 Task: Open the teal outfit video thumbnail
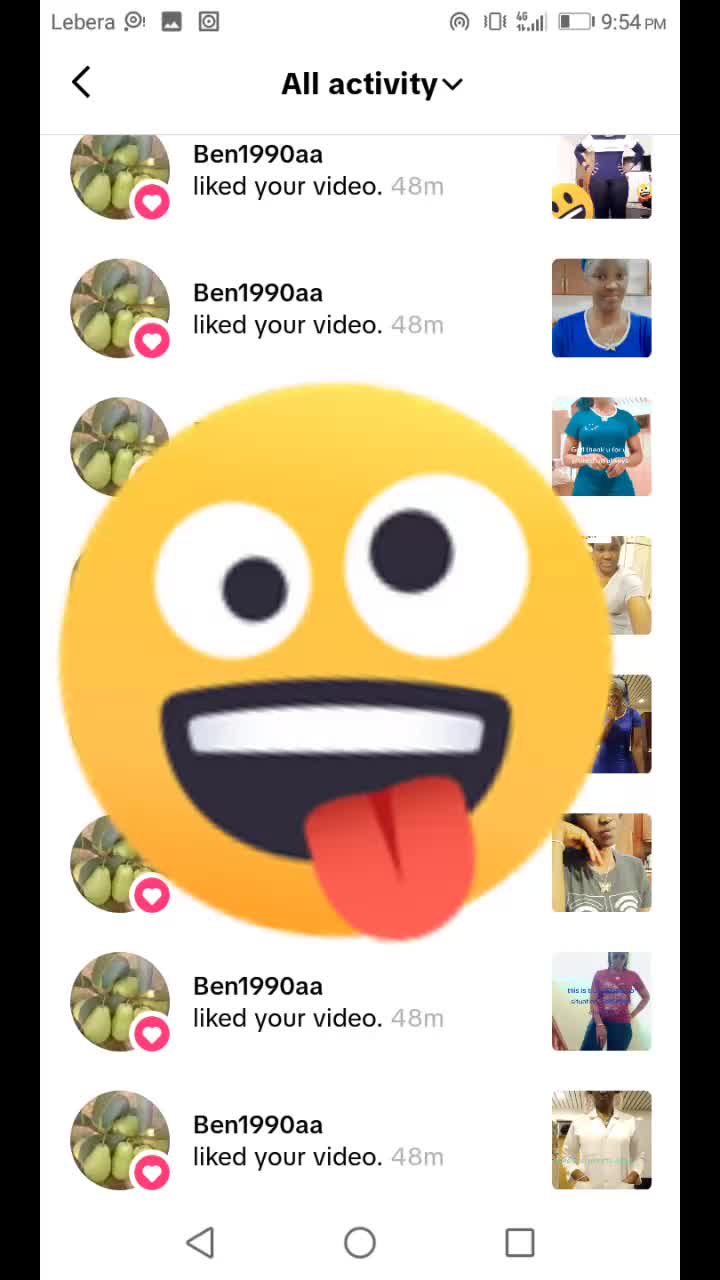601,447
